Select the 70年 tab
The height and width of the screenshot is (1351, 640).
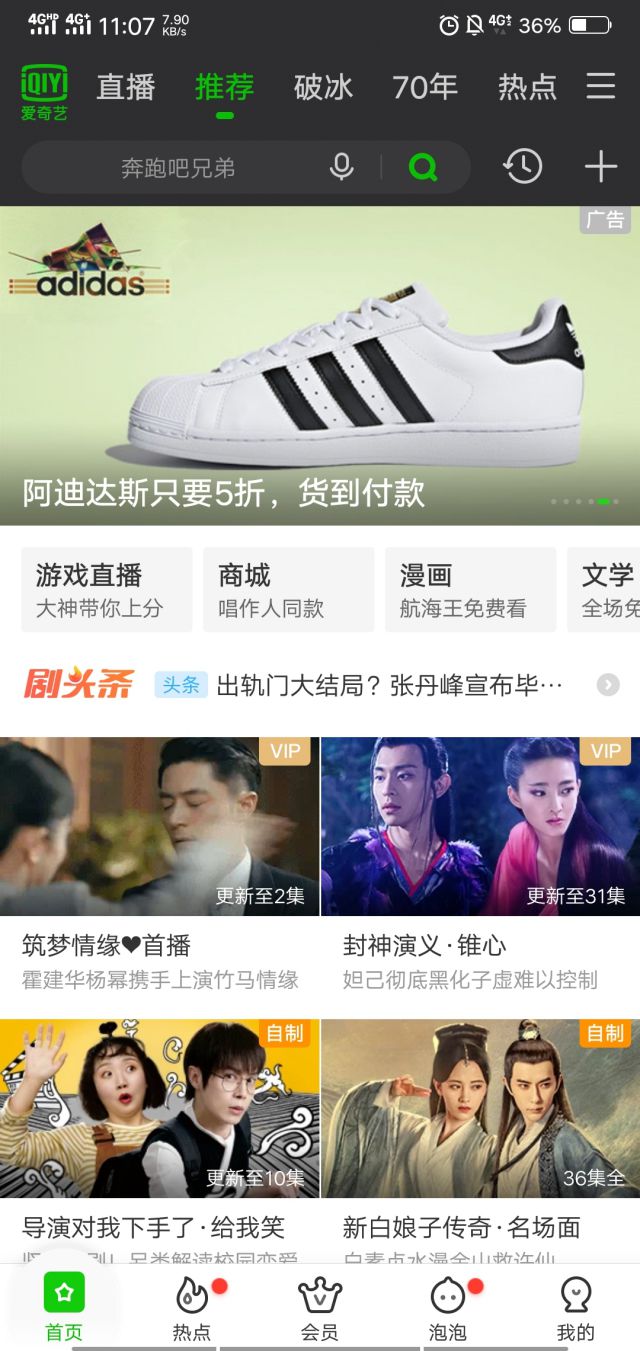(424, 87)
